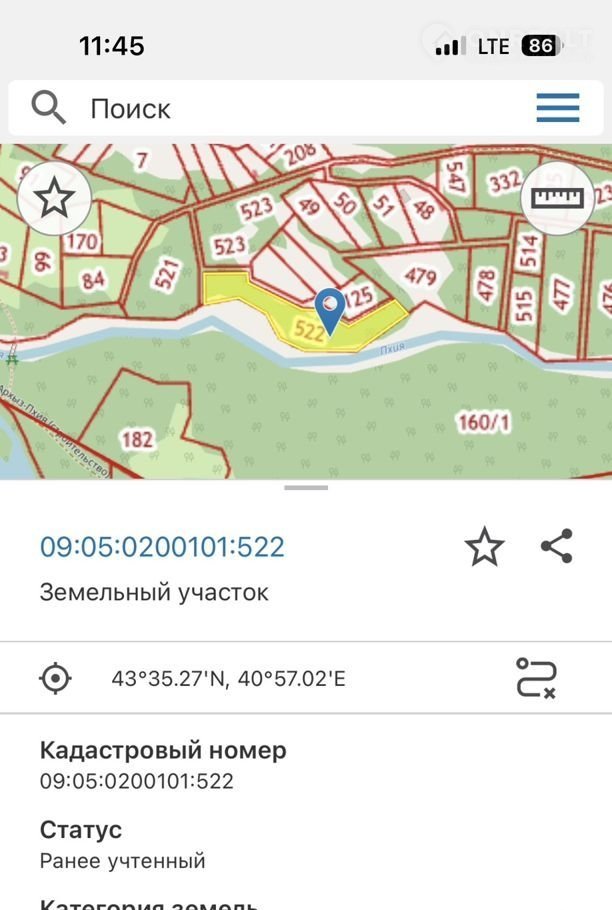Center map on coordinates target icon
This screenshot has height=910, width=612.
point(56,679)
